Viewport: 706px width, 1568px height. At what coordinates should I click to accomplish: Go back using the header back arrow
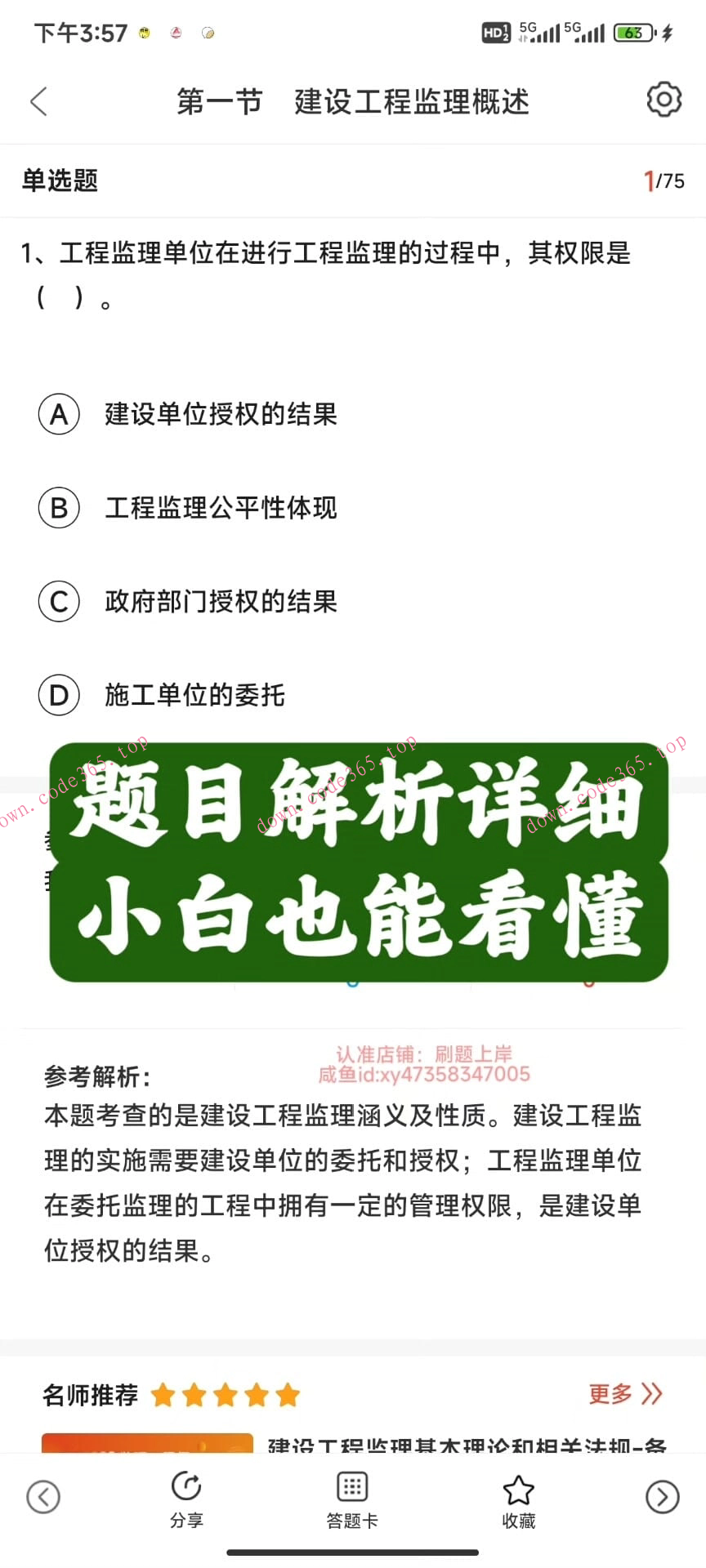[x=38, y=100]
